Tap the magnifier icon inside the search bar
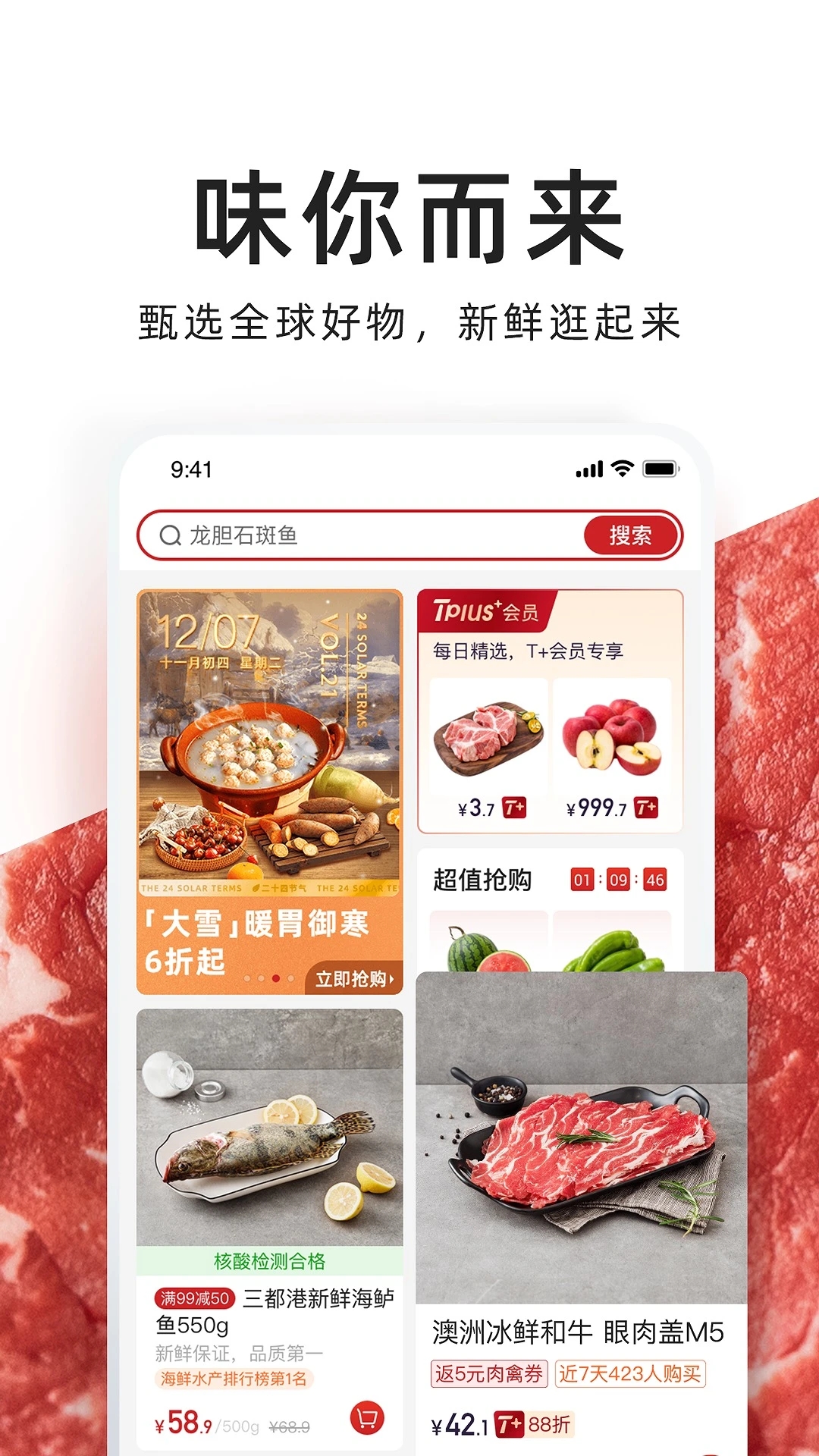 [x=168, y=535]
